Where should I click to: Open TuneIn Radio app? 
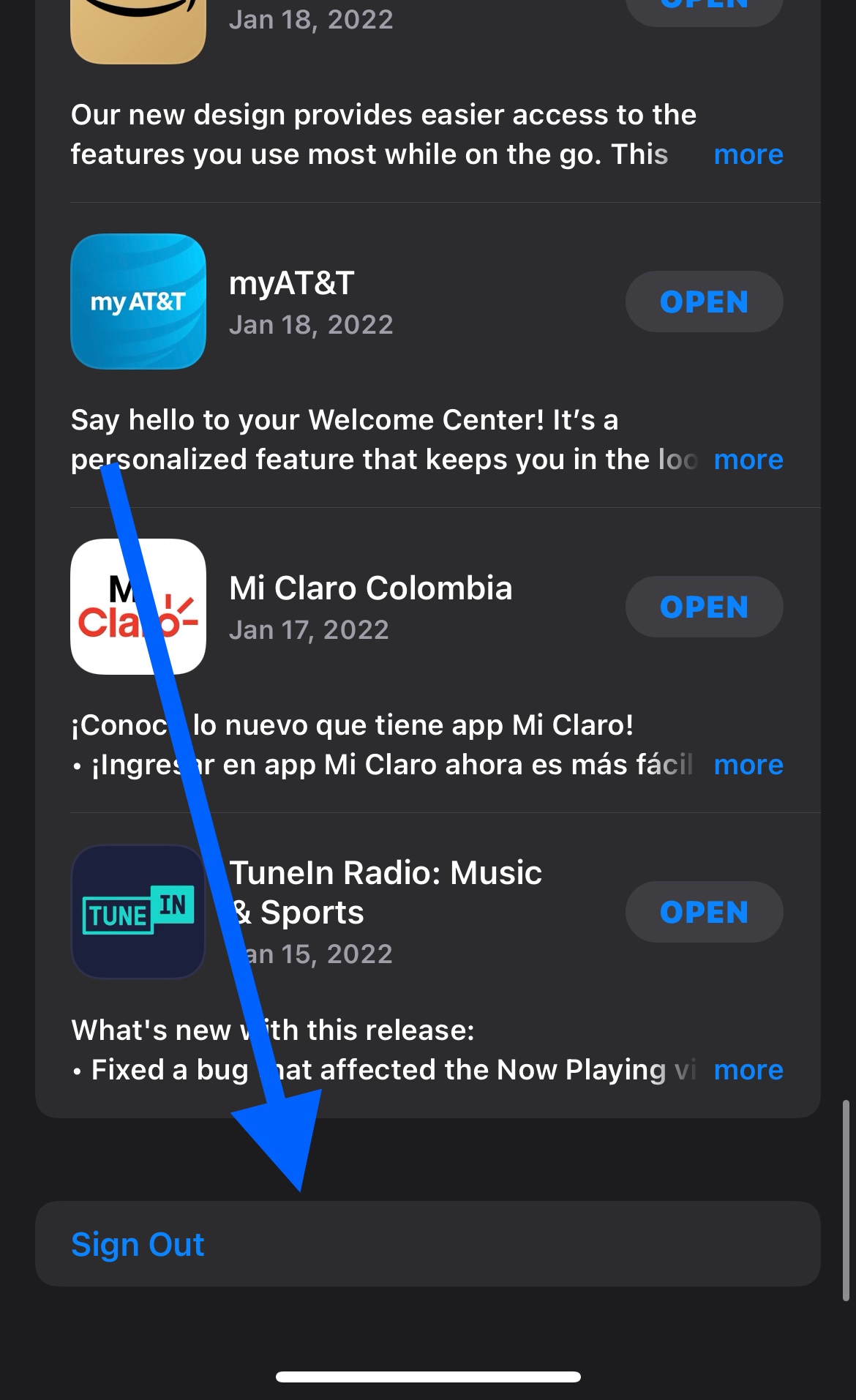click(704, 912)
